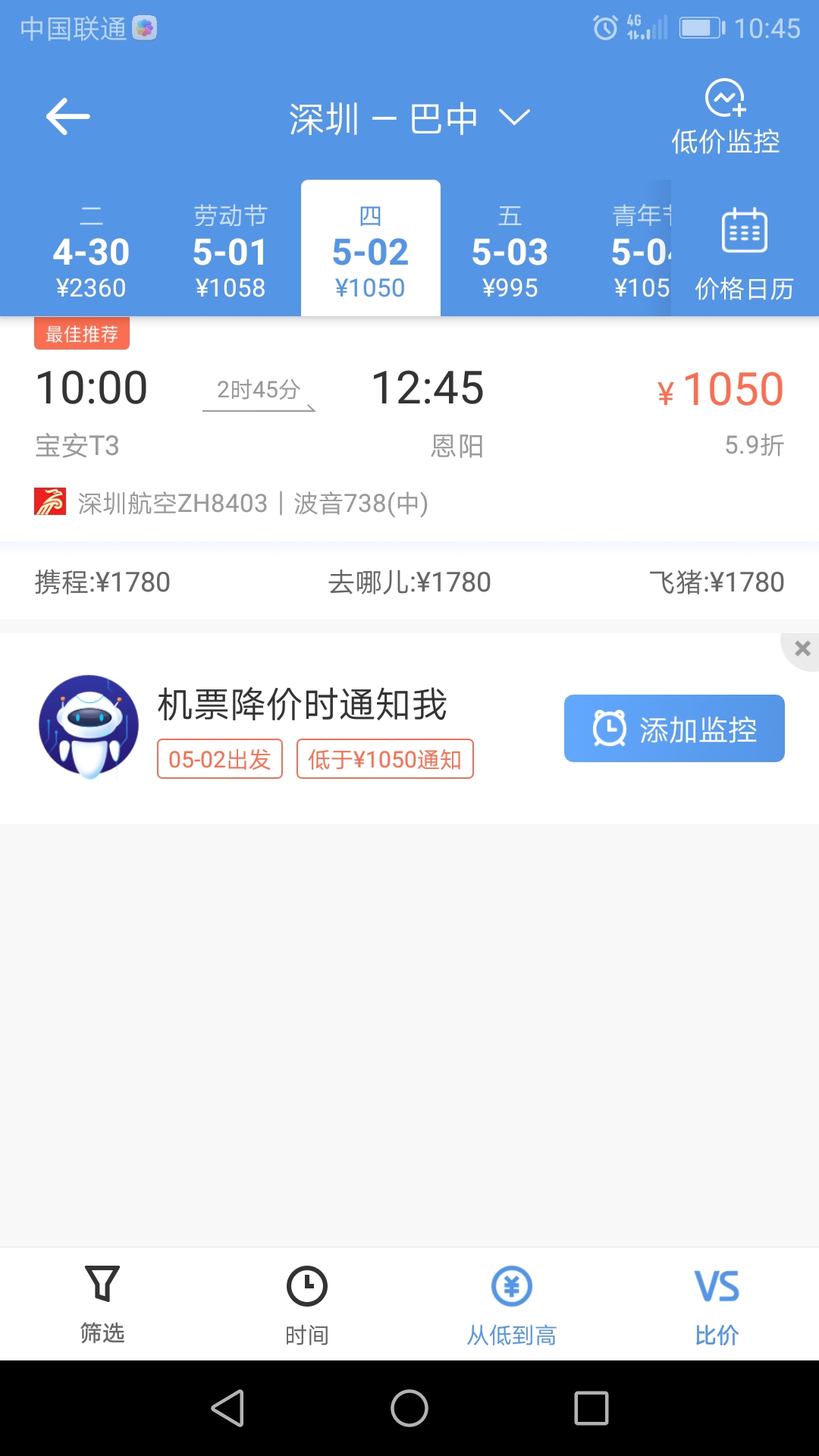819x1456 pixels.
Task: Open the 深圳-巴中 route dropdown
Action: click(x=409, y=118)
